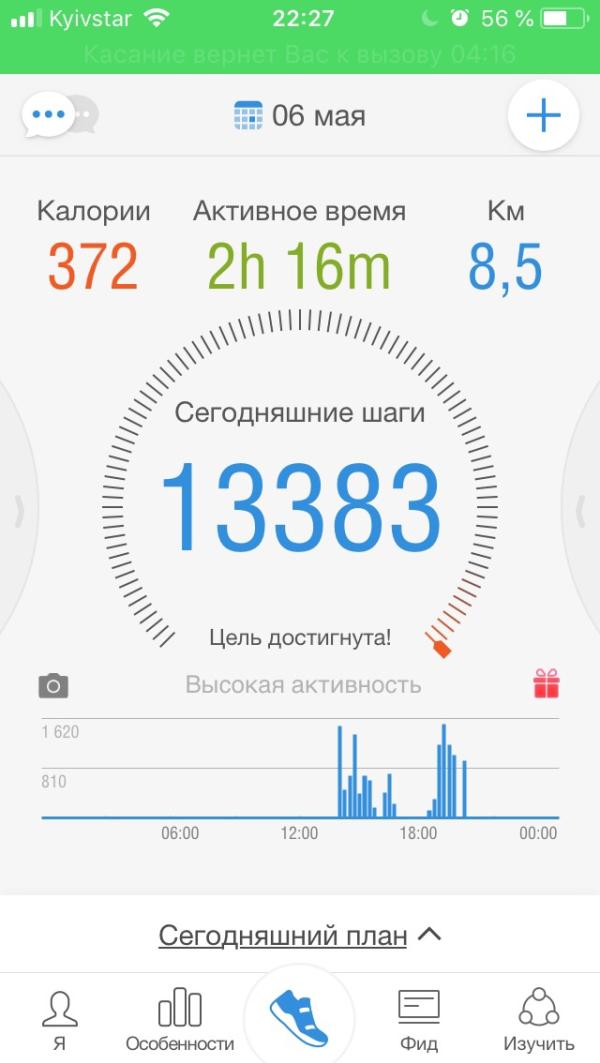Switch to the Фид tab
This screenshot has height=1063, width=600.
pyautogui.click(x=418, y=1020)
